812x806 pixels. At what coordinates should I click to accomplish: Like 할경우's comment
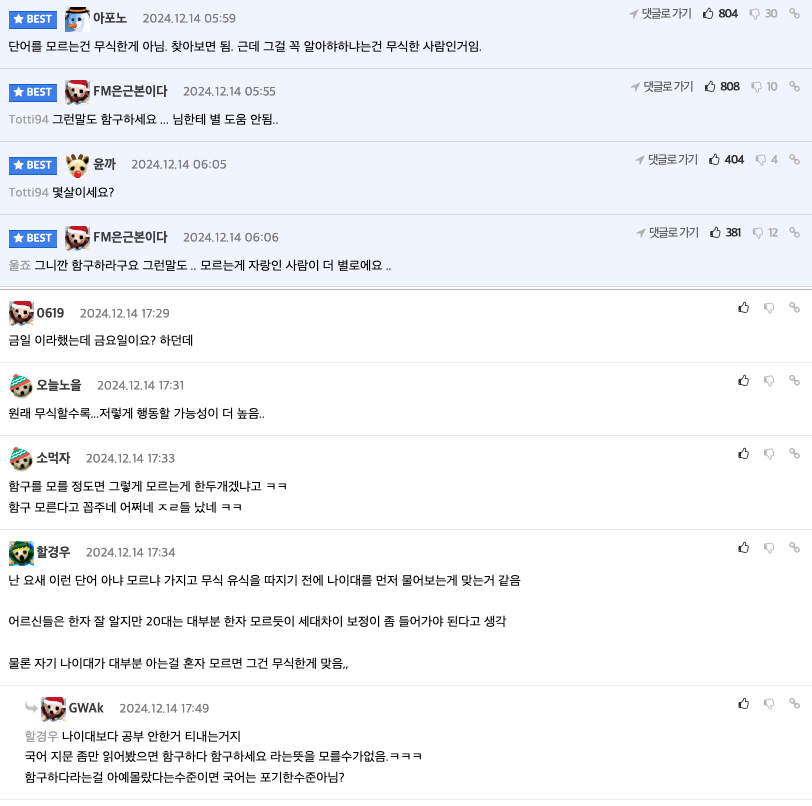743,548
